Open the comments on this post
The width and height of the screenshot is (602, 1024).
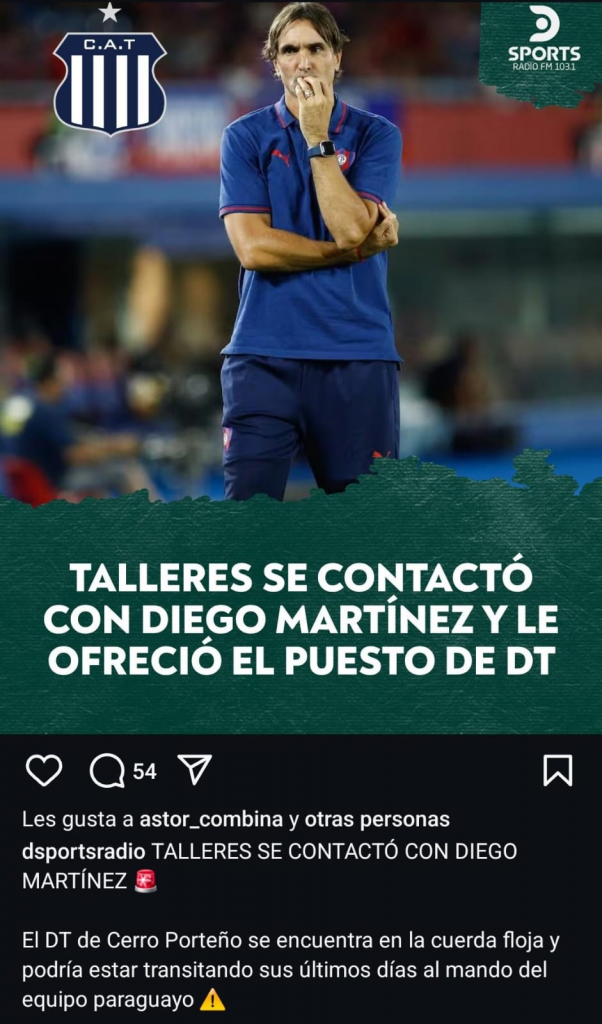click(108, 770)
